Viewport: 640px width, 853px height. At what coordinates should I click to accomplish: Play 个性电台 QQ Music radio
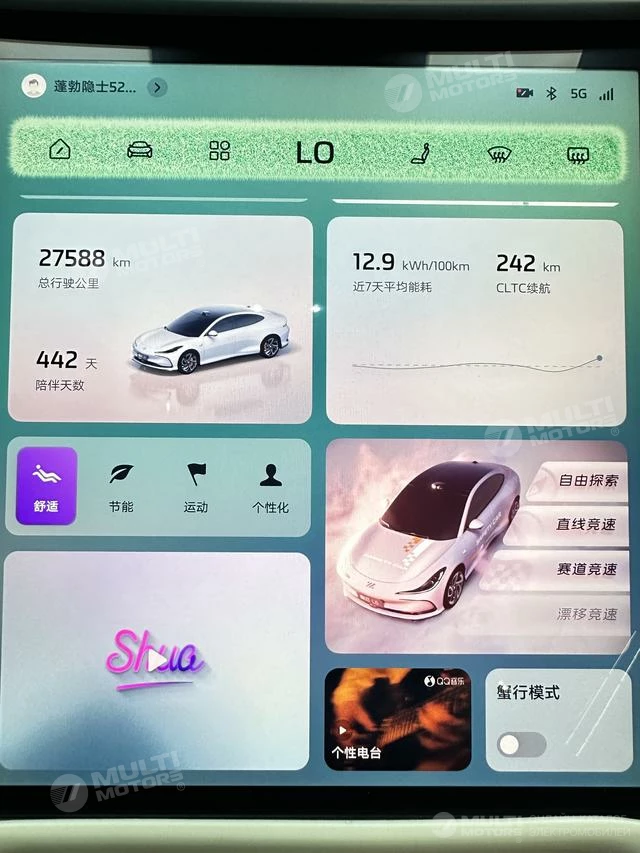[x=397, y=718]
